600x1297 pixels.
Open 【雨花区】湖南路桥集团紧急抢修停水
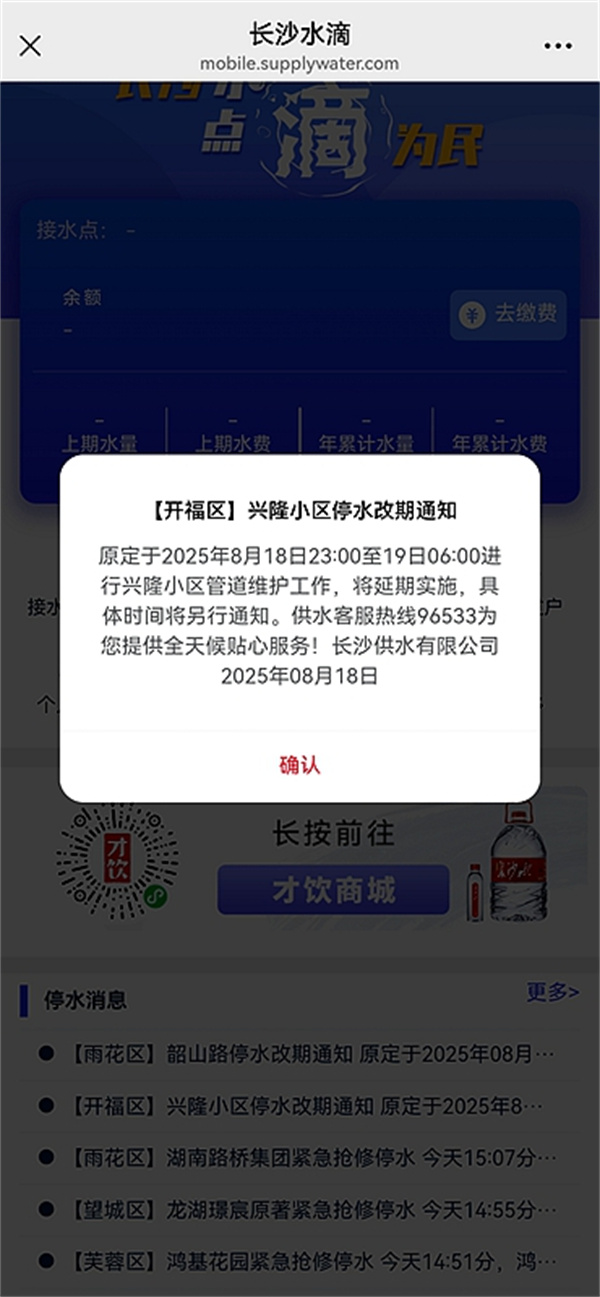[310, 1158]
